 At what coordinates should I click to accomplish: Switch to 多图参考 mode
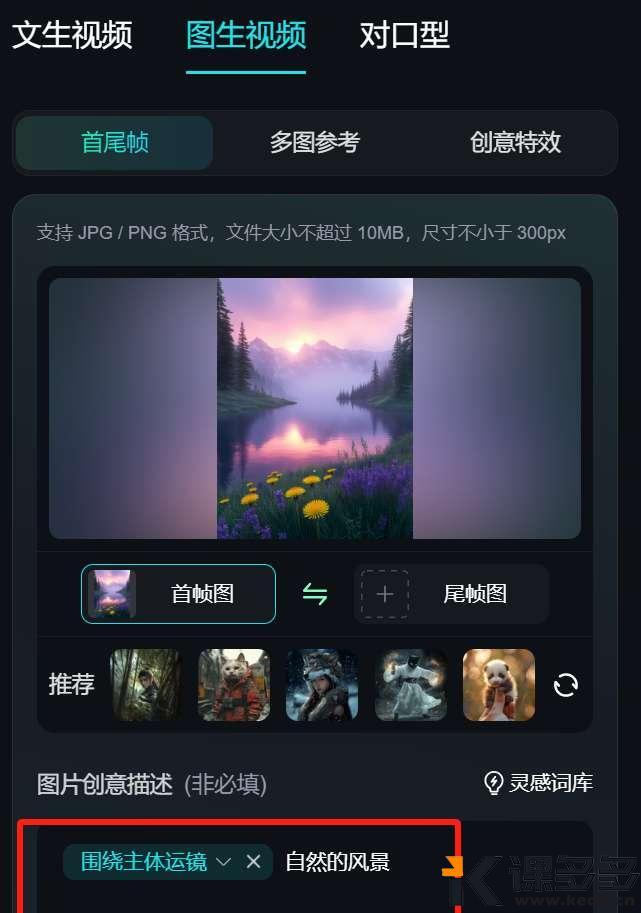click(314, 143)
